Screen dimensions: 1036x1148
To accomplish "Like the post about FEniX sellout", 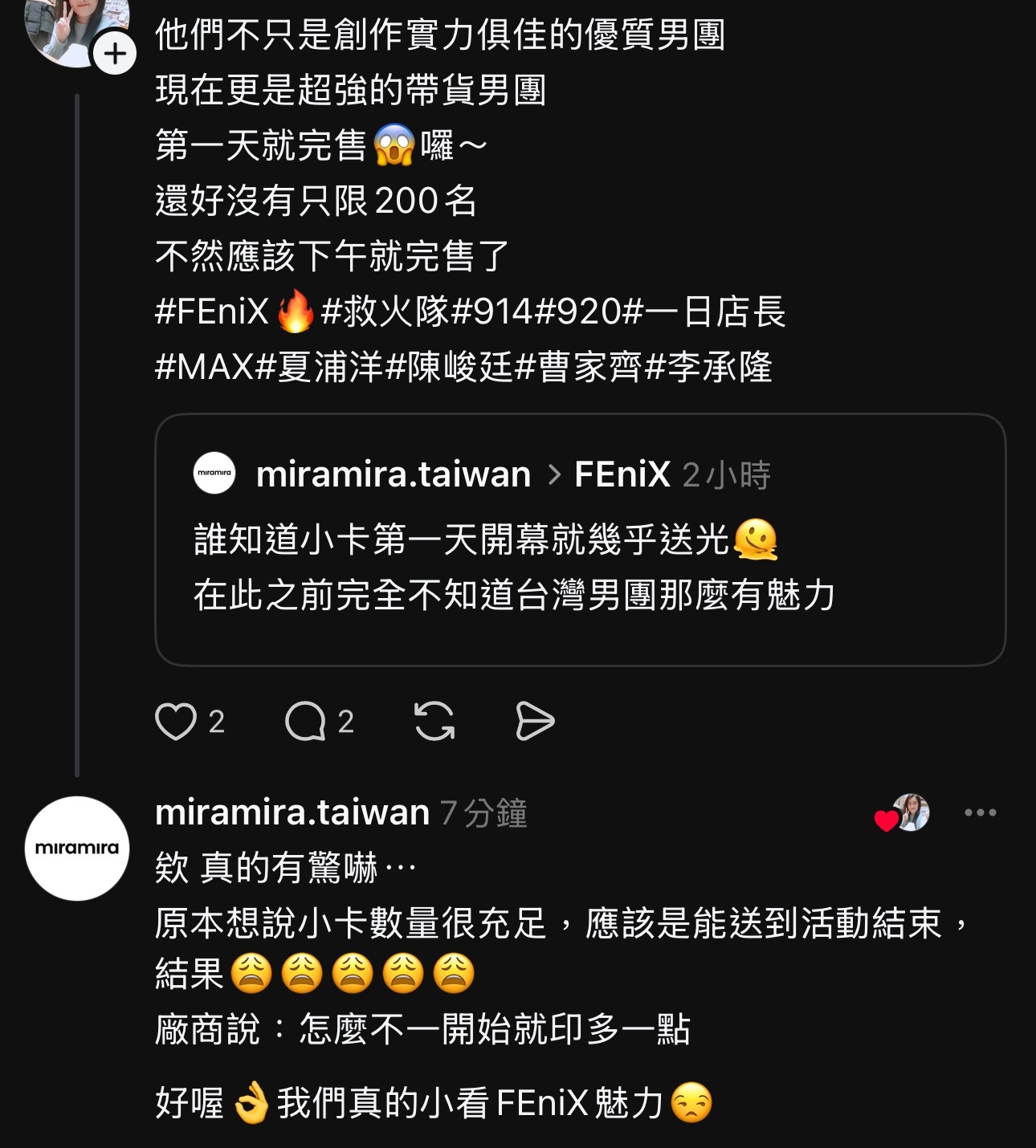I will pos(176,721).
